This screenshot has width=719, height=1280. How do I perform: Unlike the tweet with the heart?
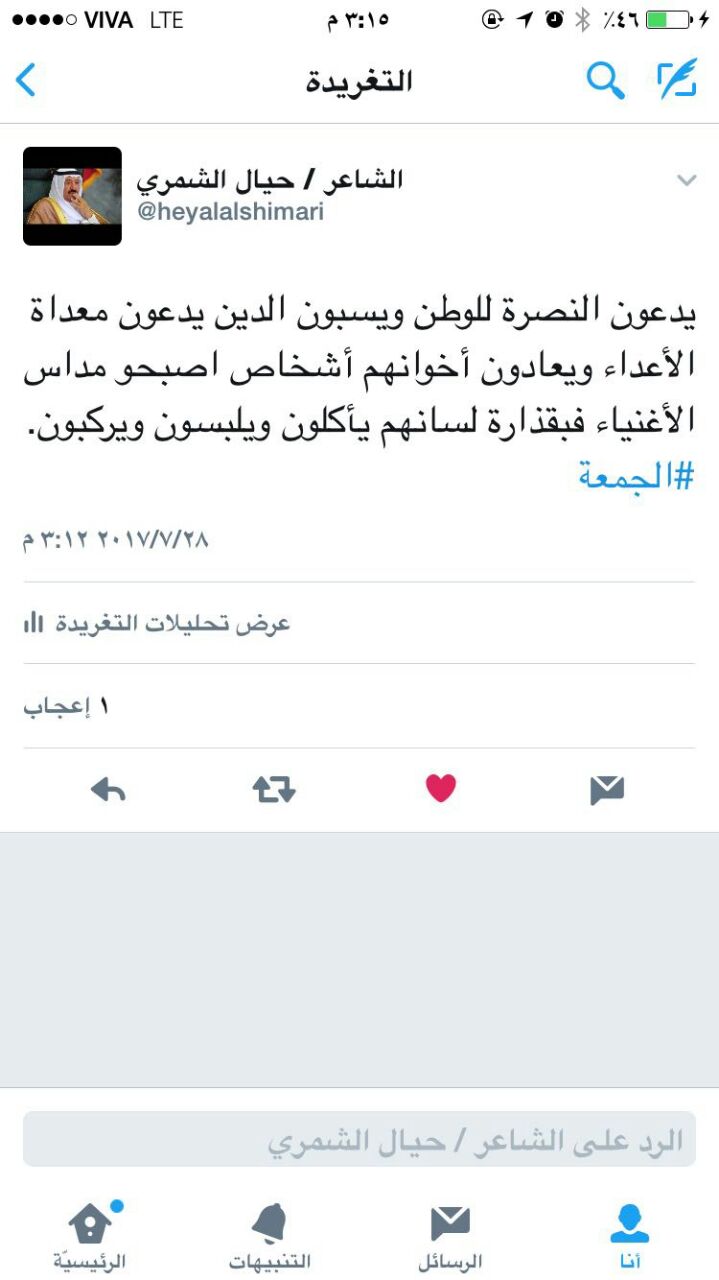click(x=441, y=789)
